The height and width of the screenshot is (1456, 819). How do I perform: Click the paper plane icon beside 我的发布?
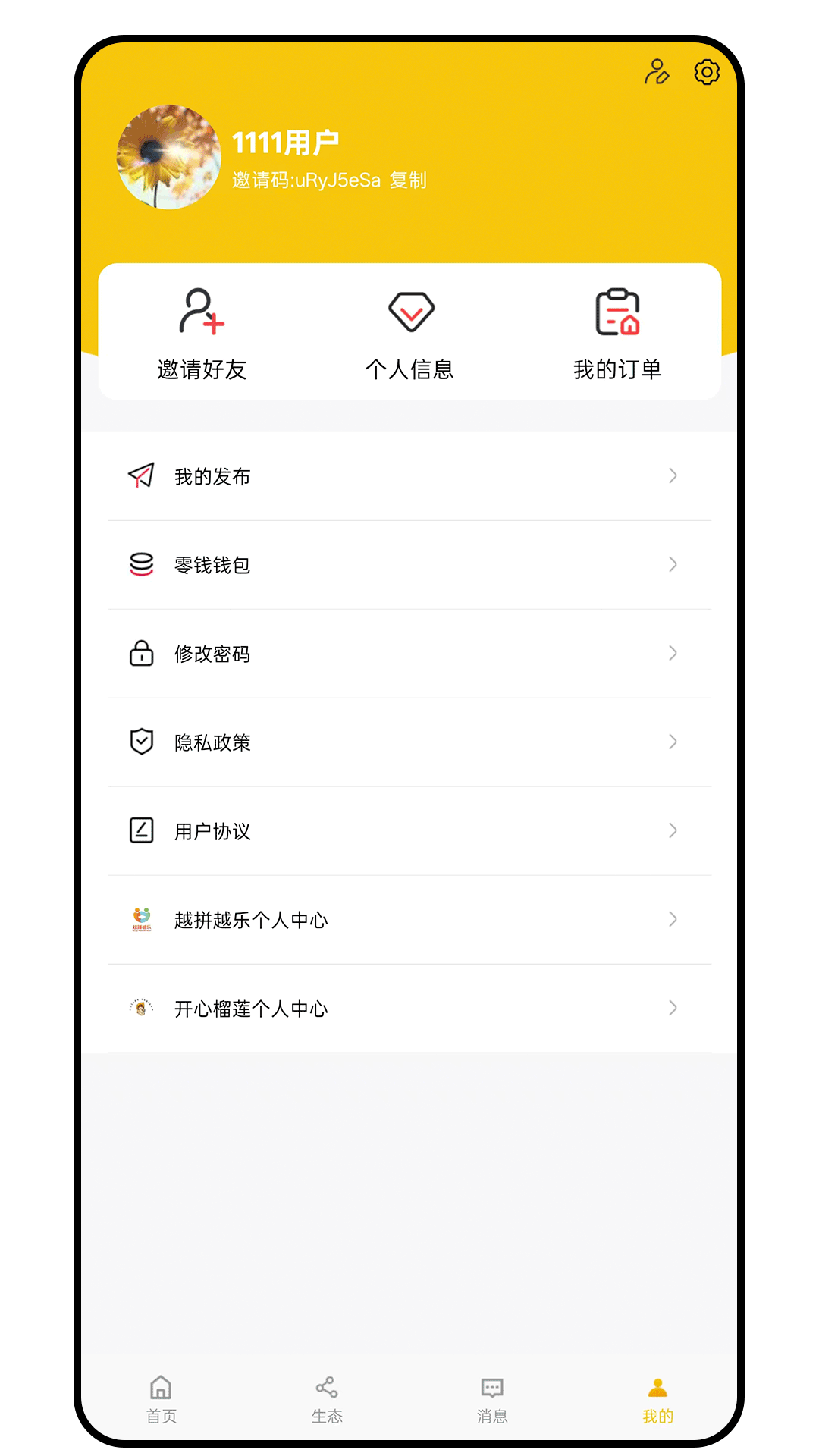(141, 476)
